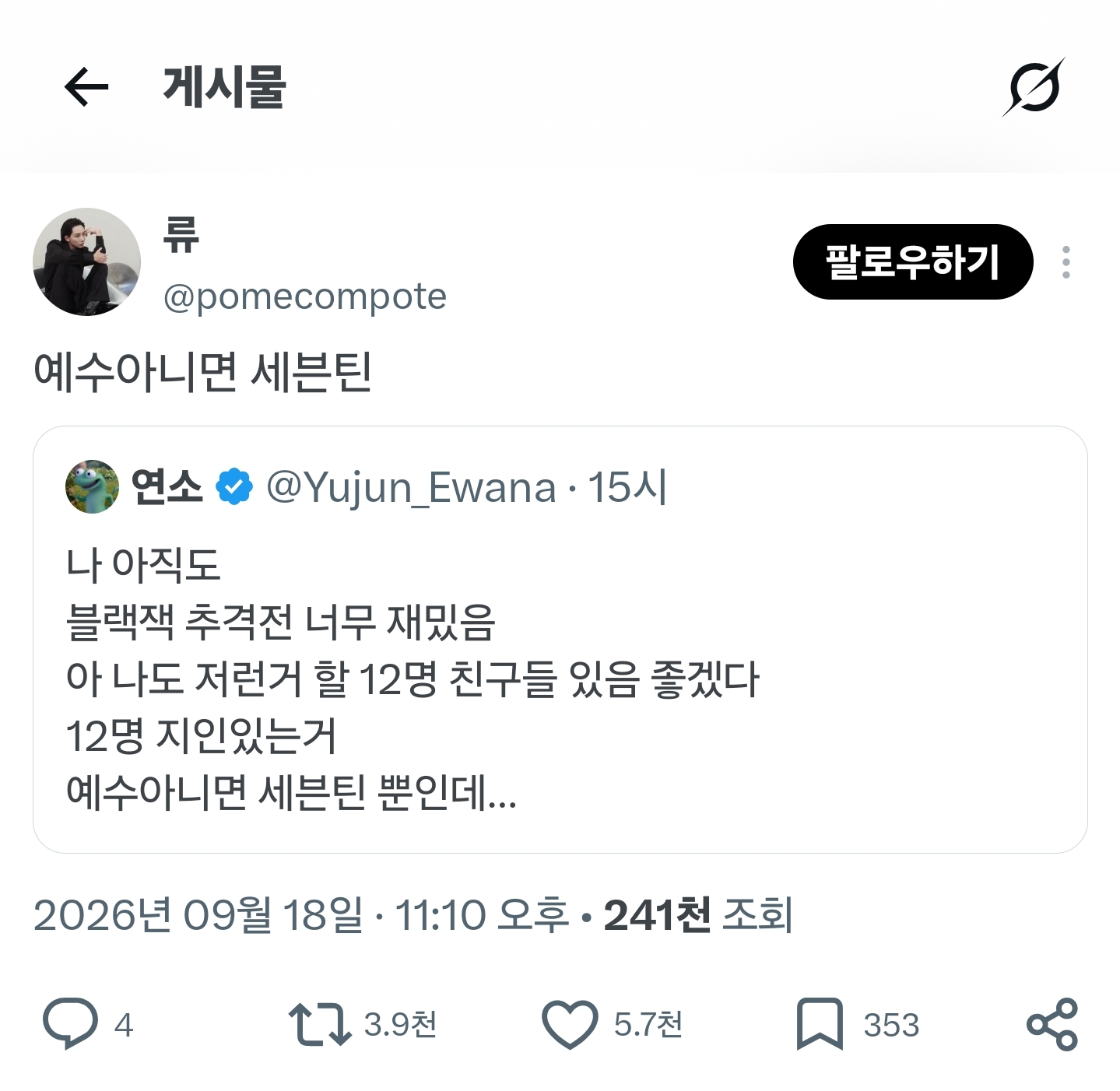Bookmark this post

tap(820, 1024)
